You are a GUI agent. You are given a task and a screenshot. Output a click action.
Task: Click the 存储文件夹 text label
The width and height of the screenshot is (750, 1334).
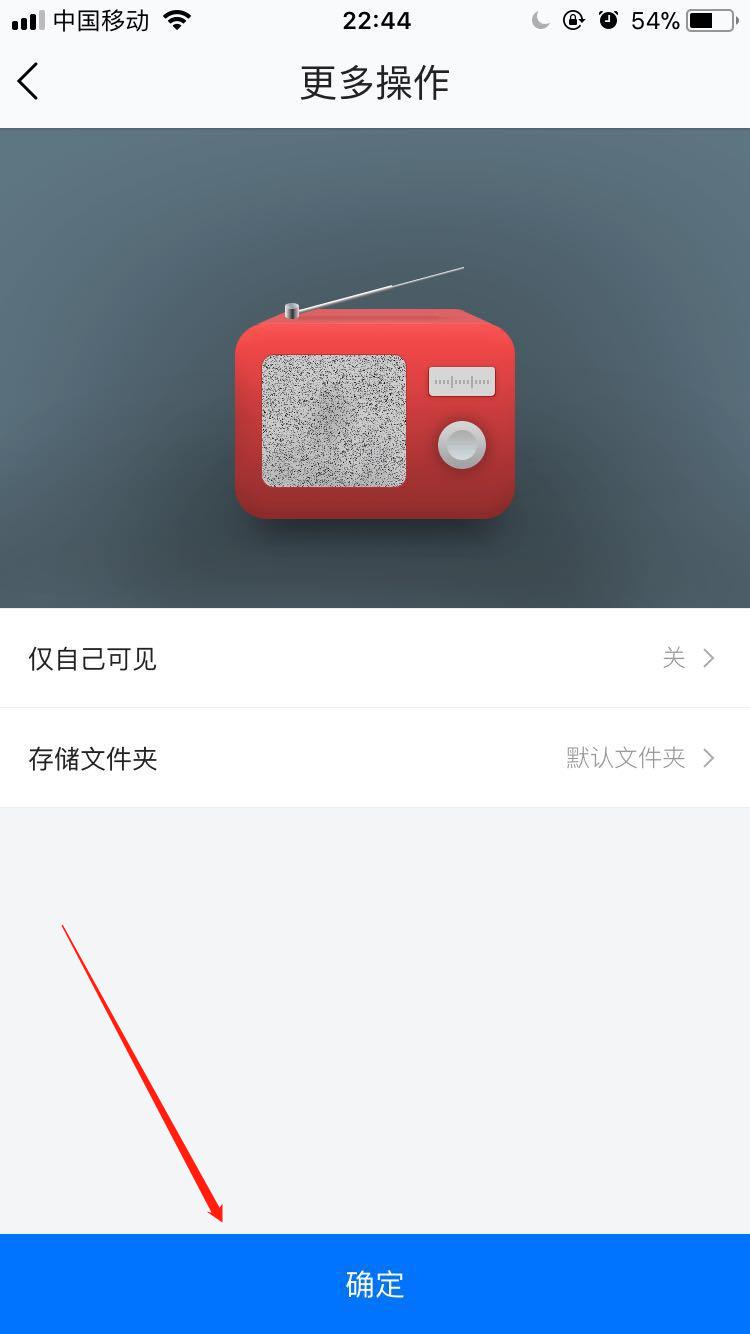tap(93, 758)
